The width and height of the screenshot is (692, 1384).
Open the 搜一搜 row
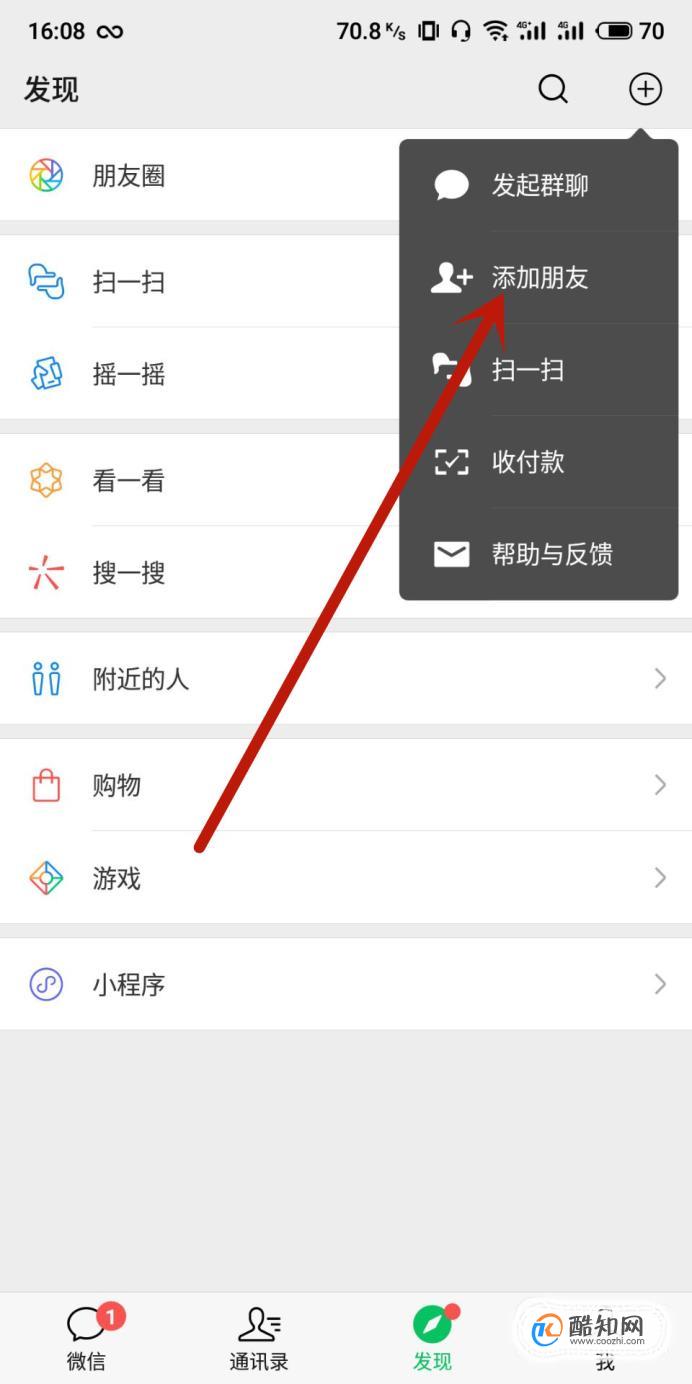200,573
